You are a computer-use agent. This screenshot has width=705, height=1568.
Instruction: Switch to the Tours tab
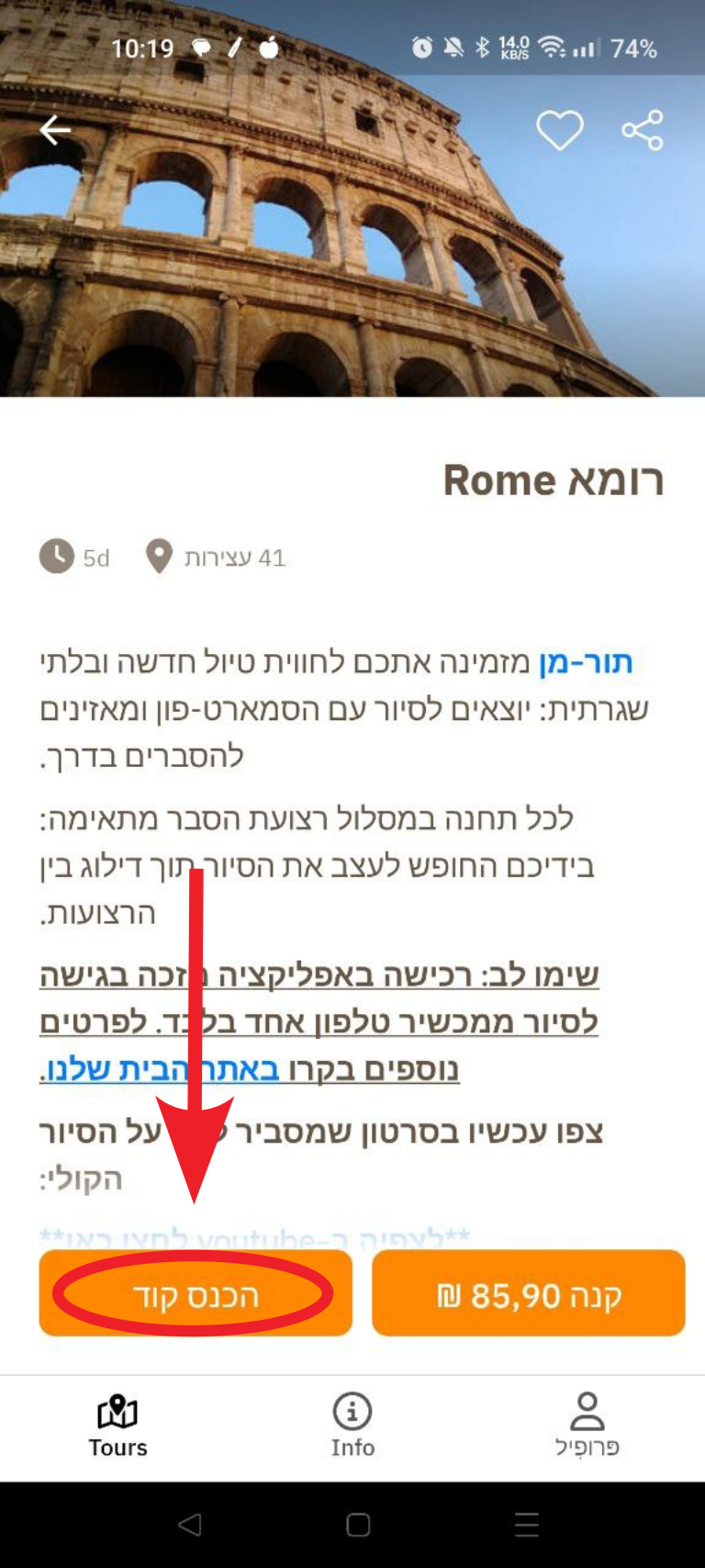(117, 1426)
